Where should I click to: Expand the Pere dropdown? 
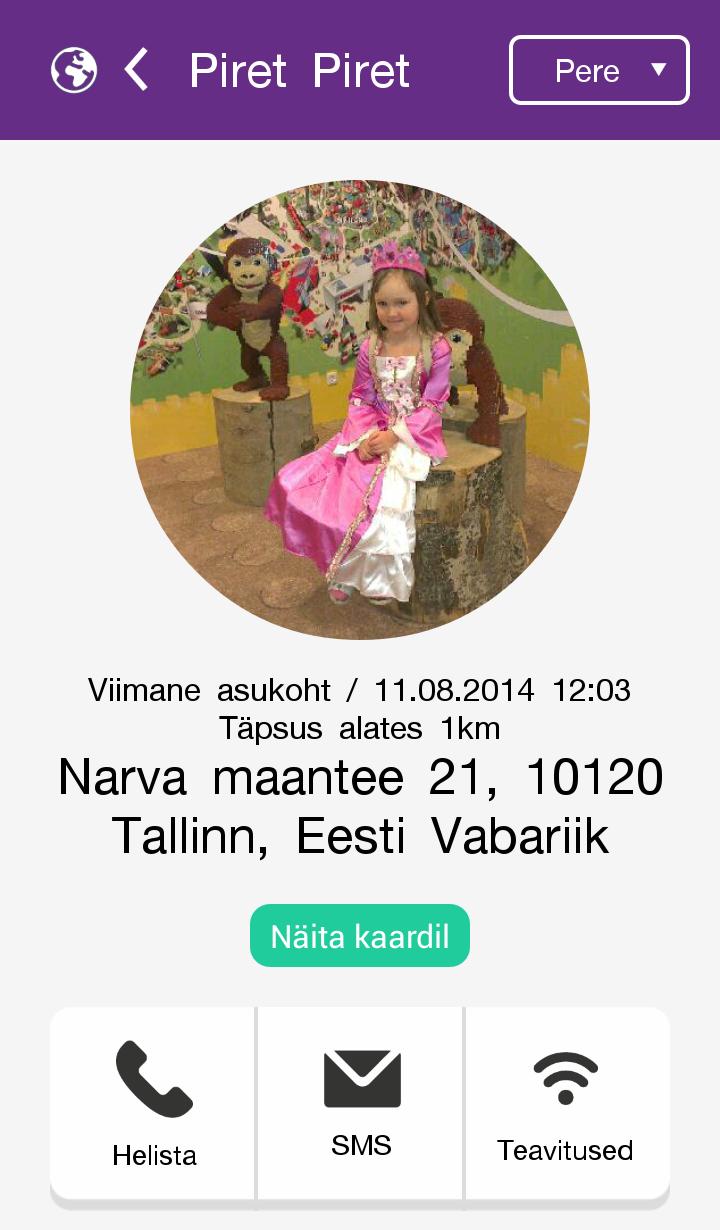tap(599, 70)
